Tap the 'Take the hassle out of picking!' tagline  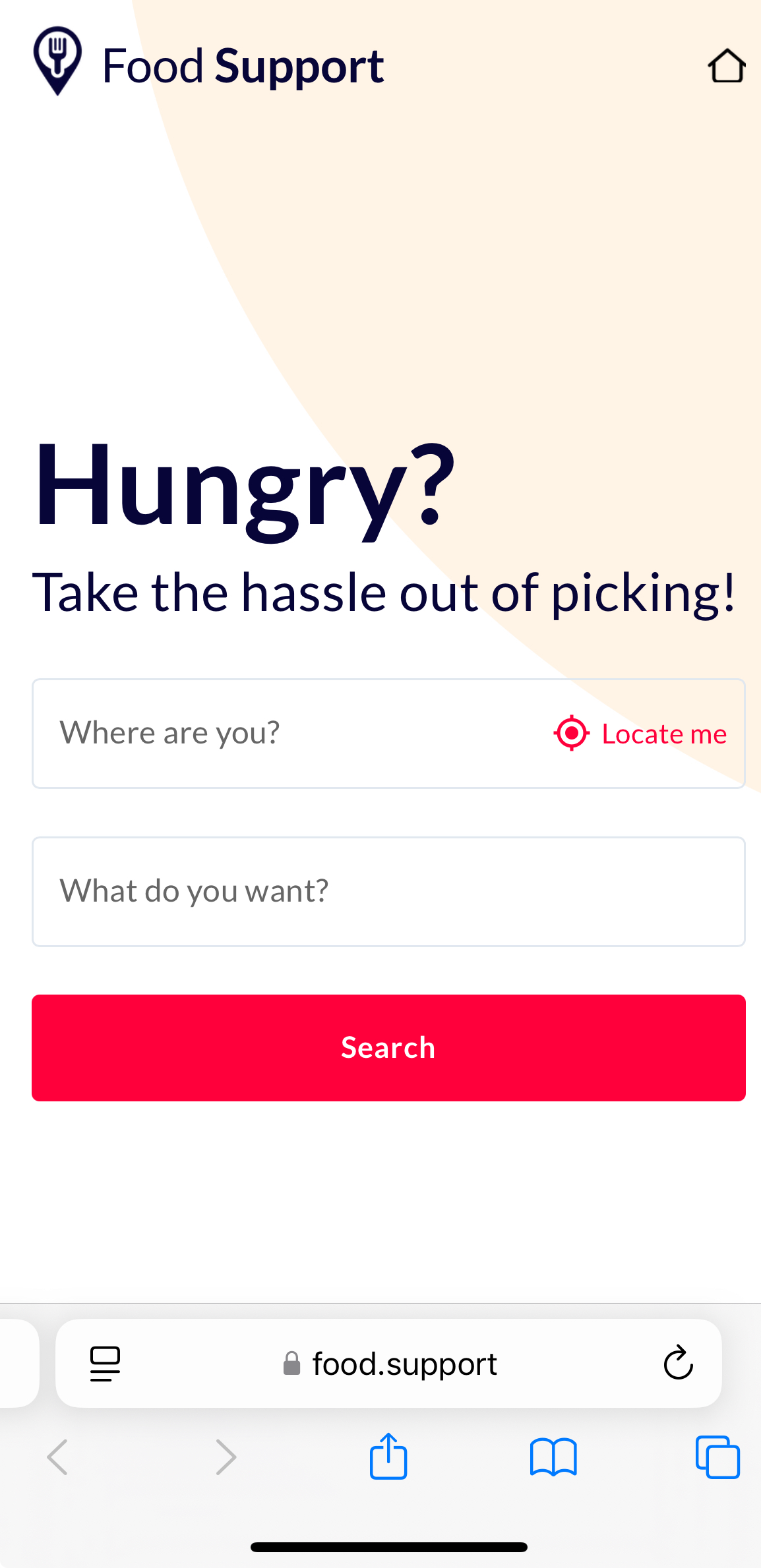pyautogui.click(x=386, y=592)
